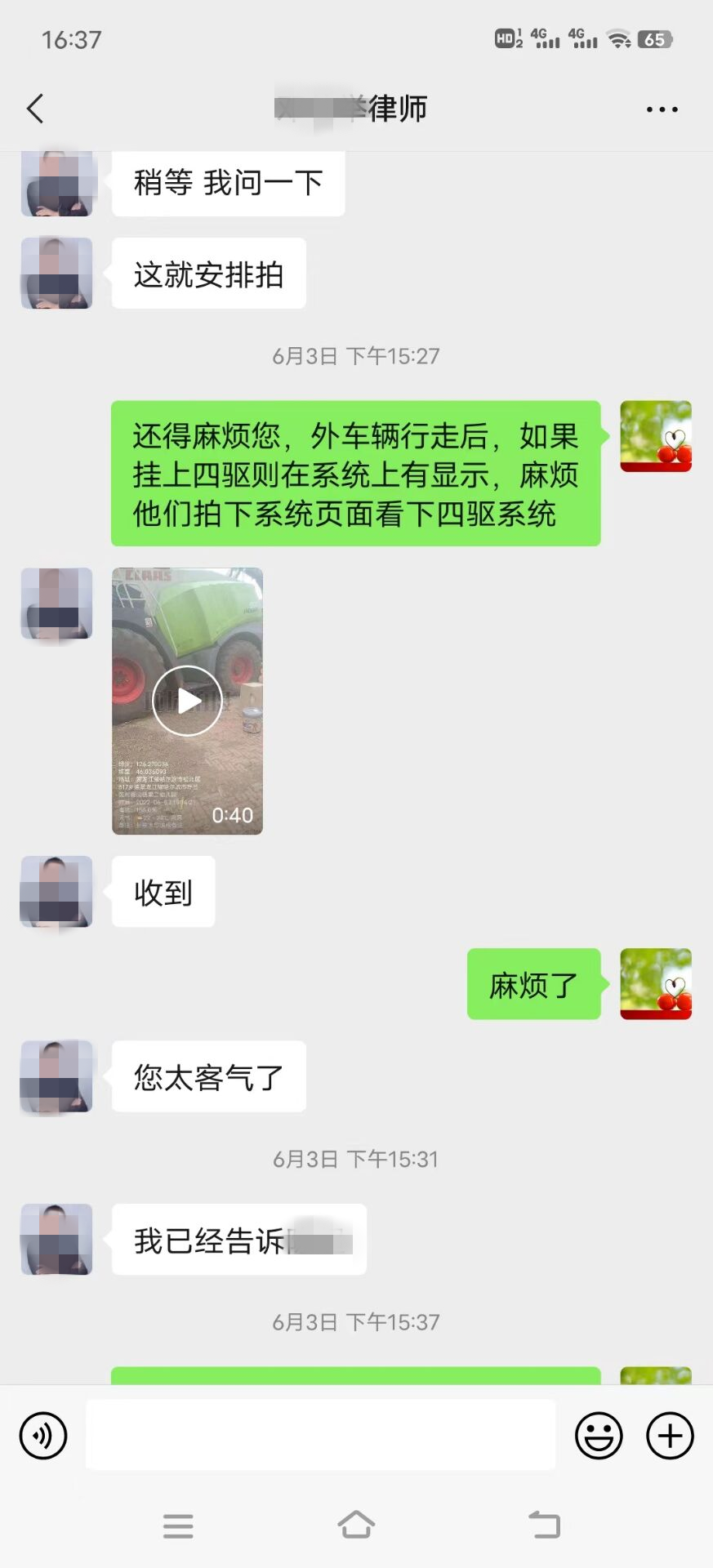Open the chat info three-dot menu

point(662,109)
